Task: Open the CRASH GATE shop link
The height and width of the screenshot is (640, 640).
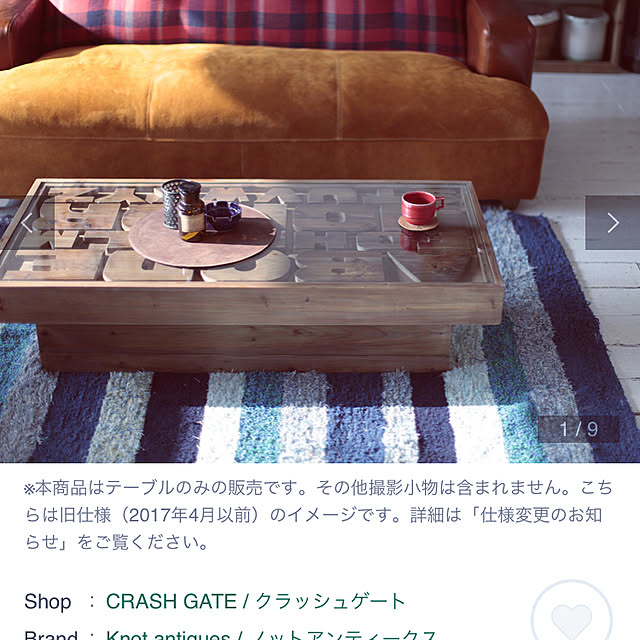Action: 256,601
